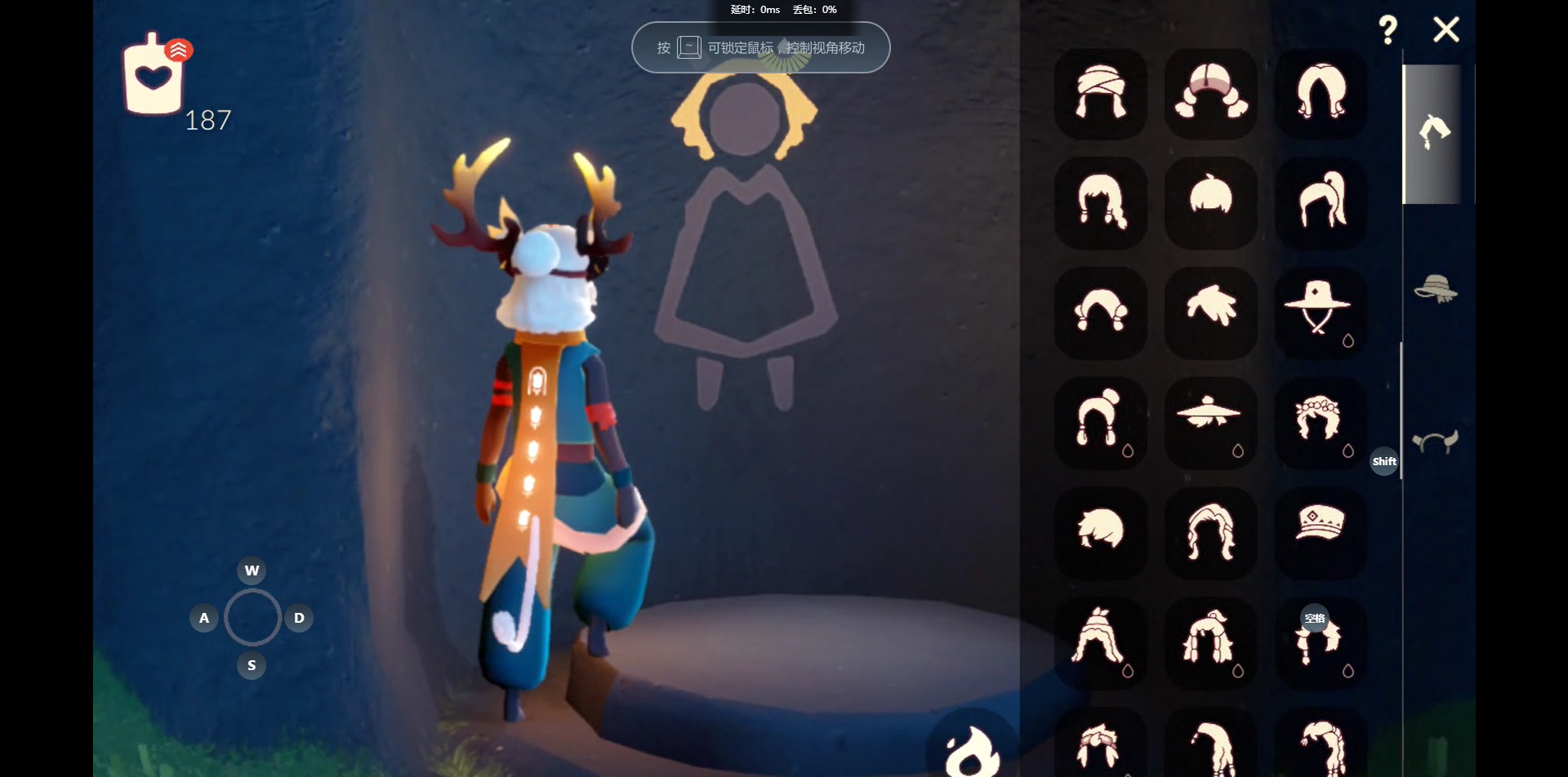Close the outfit customization menu
The width and height of the screenshot is (1568, 777).
(1445, 30)
